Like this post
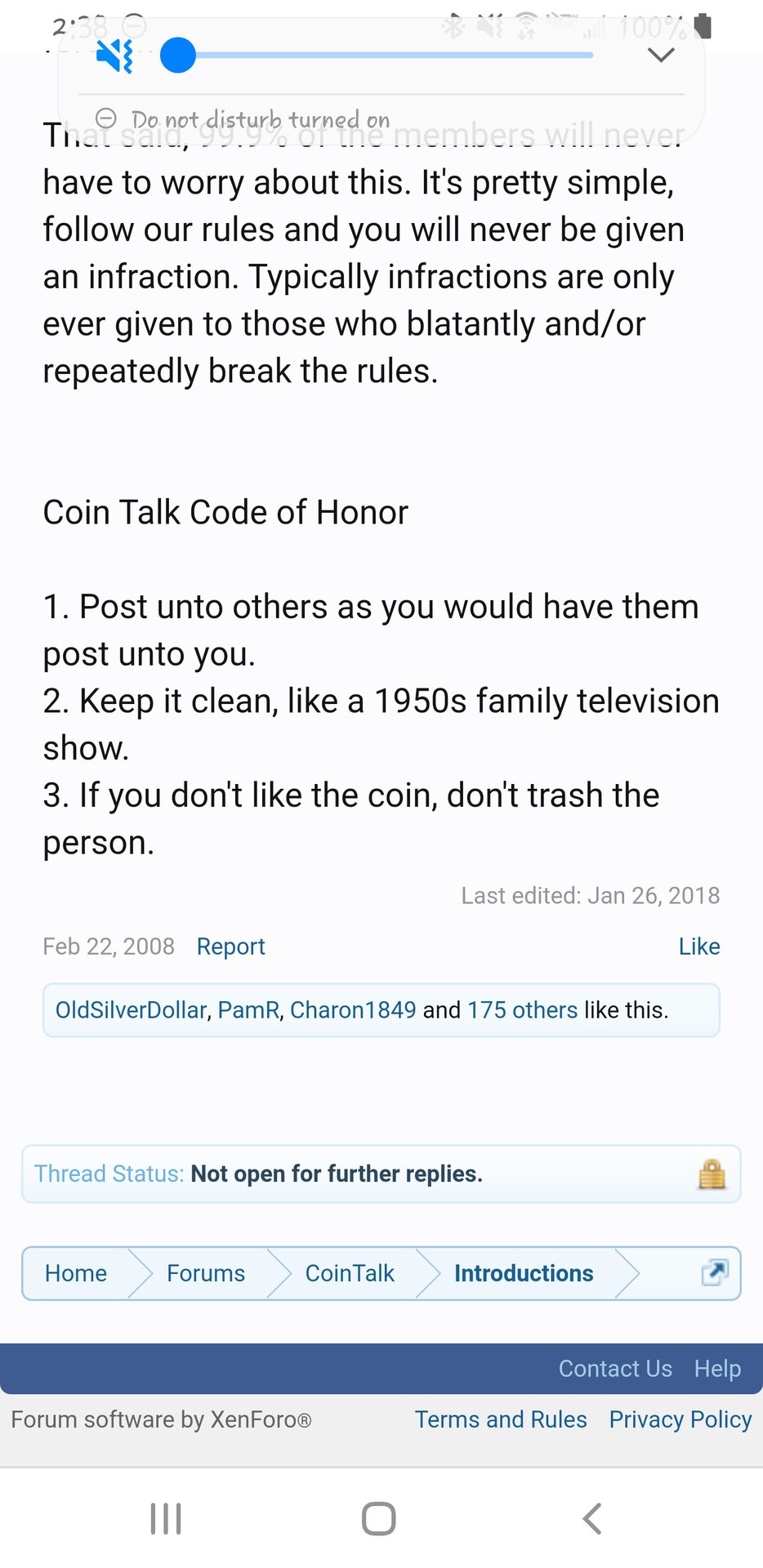763x1568 pixels. coord(698,947)
